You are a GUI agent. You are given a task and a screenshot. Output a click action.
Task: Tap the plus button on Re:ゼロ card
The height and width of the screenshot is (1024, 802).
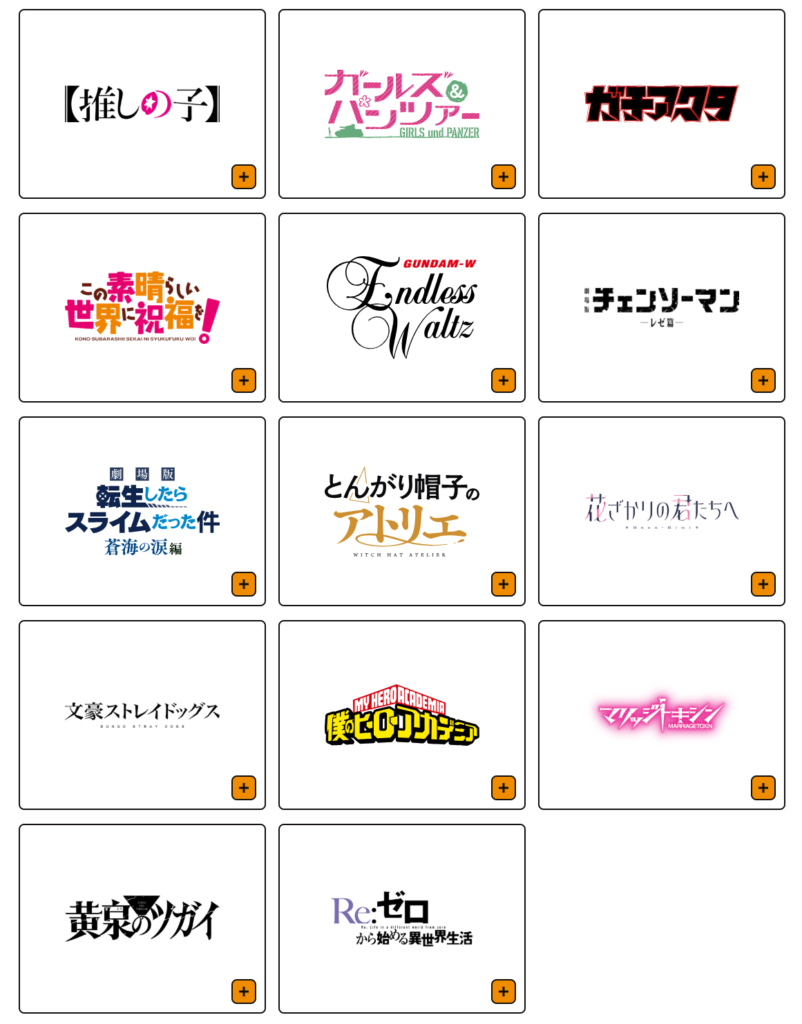tap(503, 991)
